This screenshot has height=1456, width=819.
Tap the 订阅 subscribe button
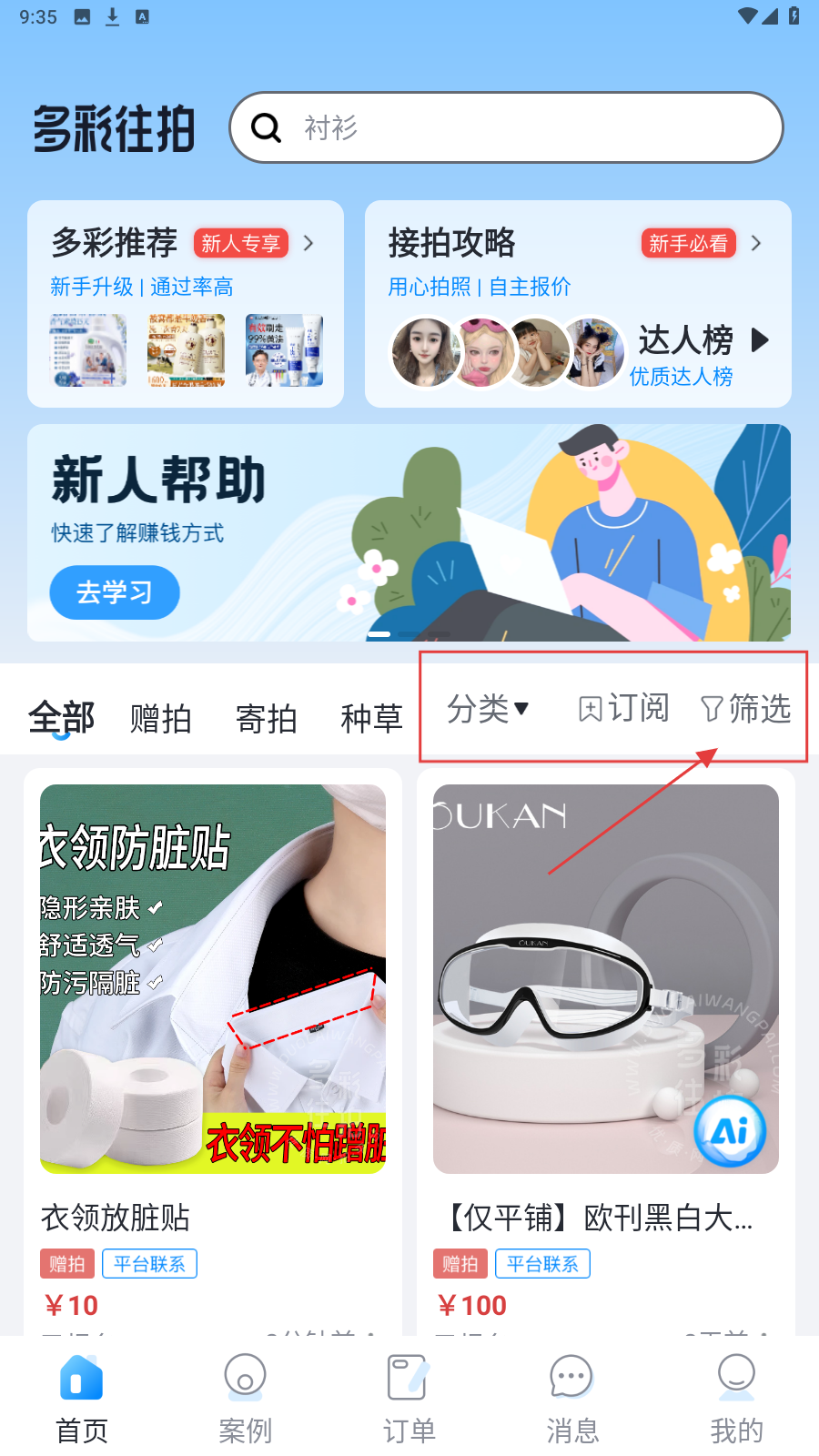(x=624, y=708)
